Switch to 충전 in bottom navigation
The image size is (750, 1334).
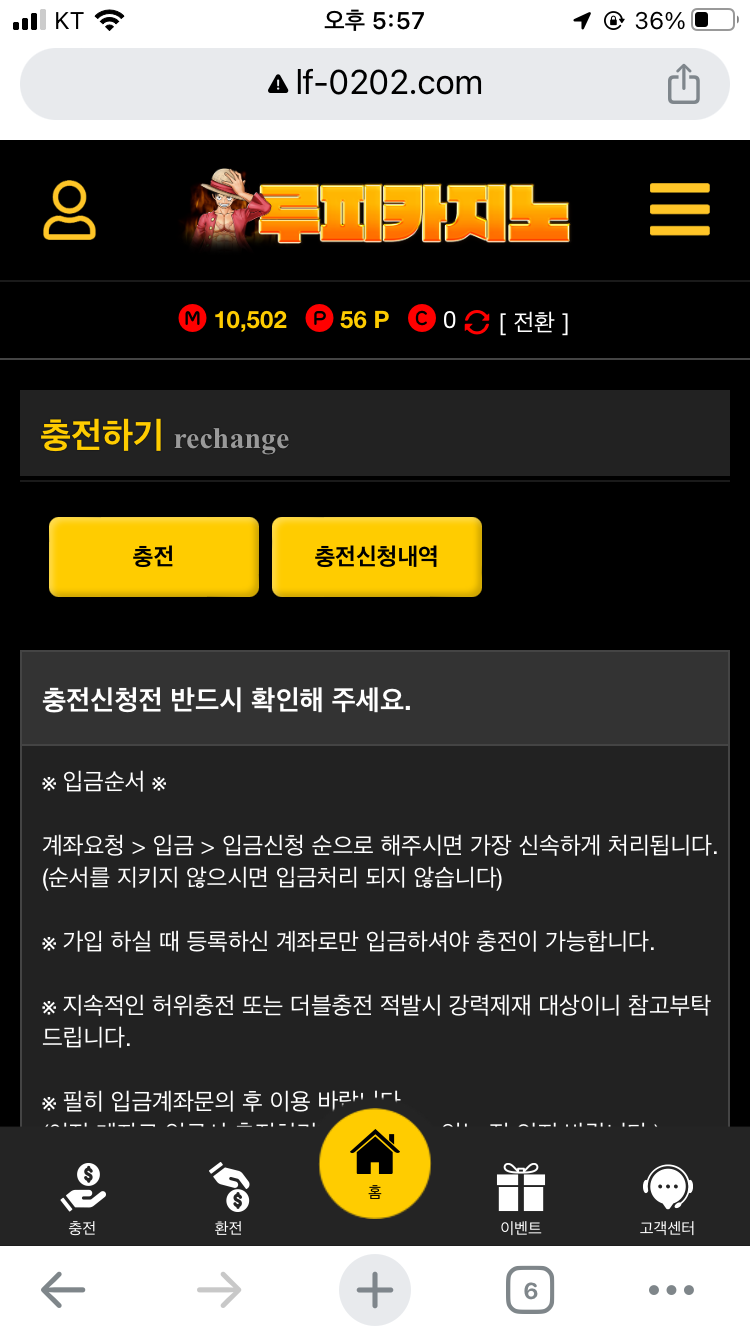tap(82, 1198)
